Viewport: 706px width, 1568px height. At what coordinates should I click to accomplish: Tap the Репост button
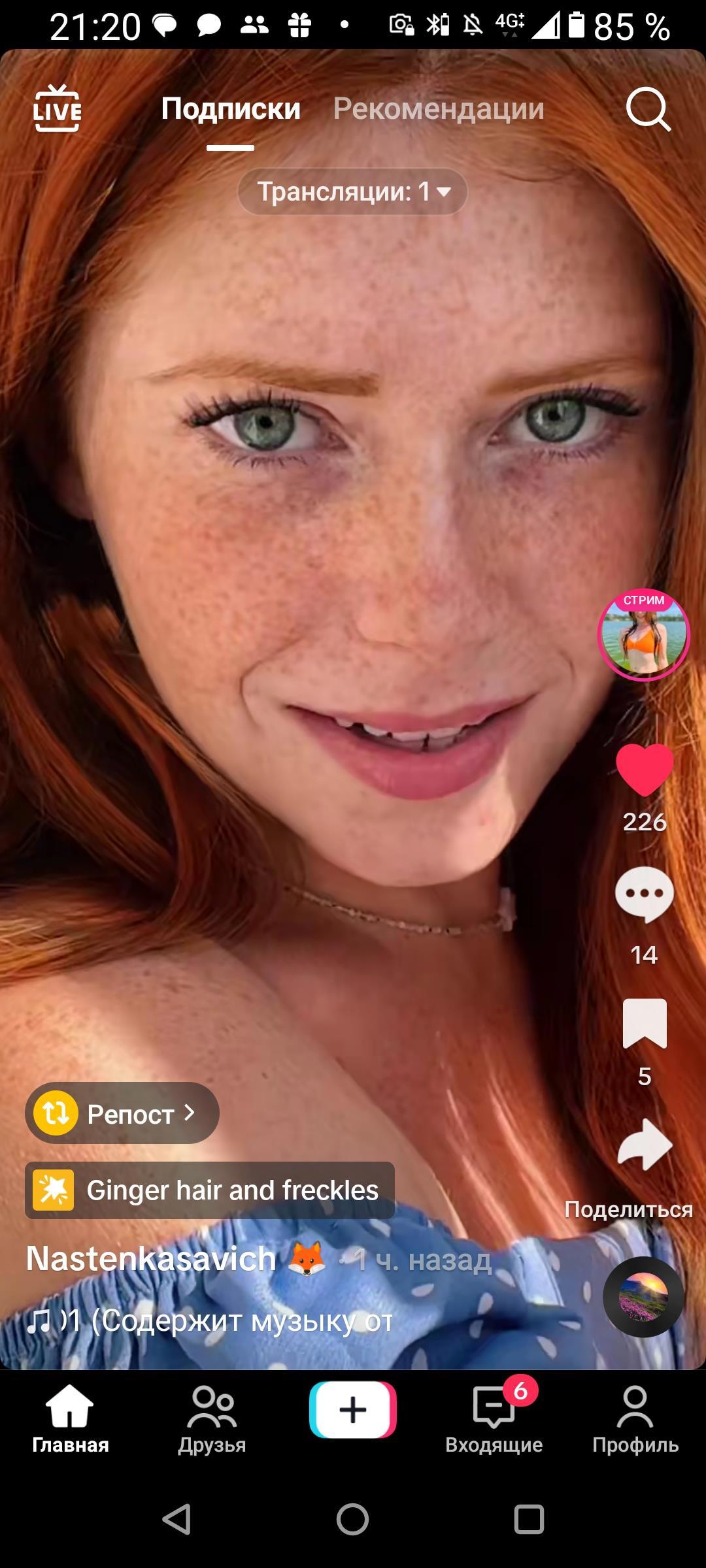[122, 1113]
